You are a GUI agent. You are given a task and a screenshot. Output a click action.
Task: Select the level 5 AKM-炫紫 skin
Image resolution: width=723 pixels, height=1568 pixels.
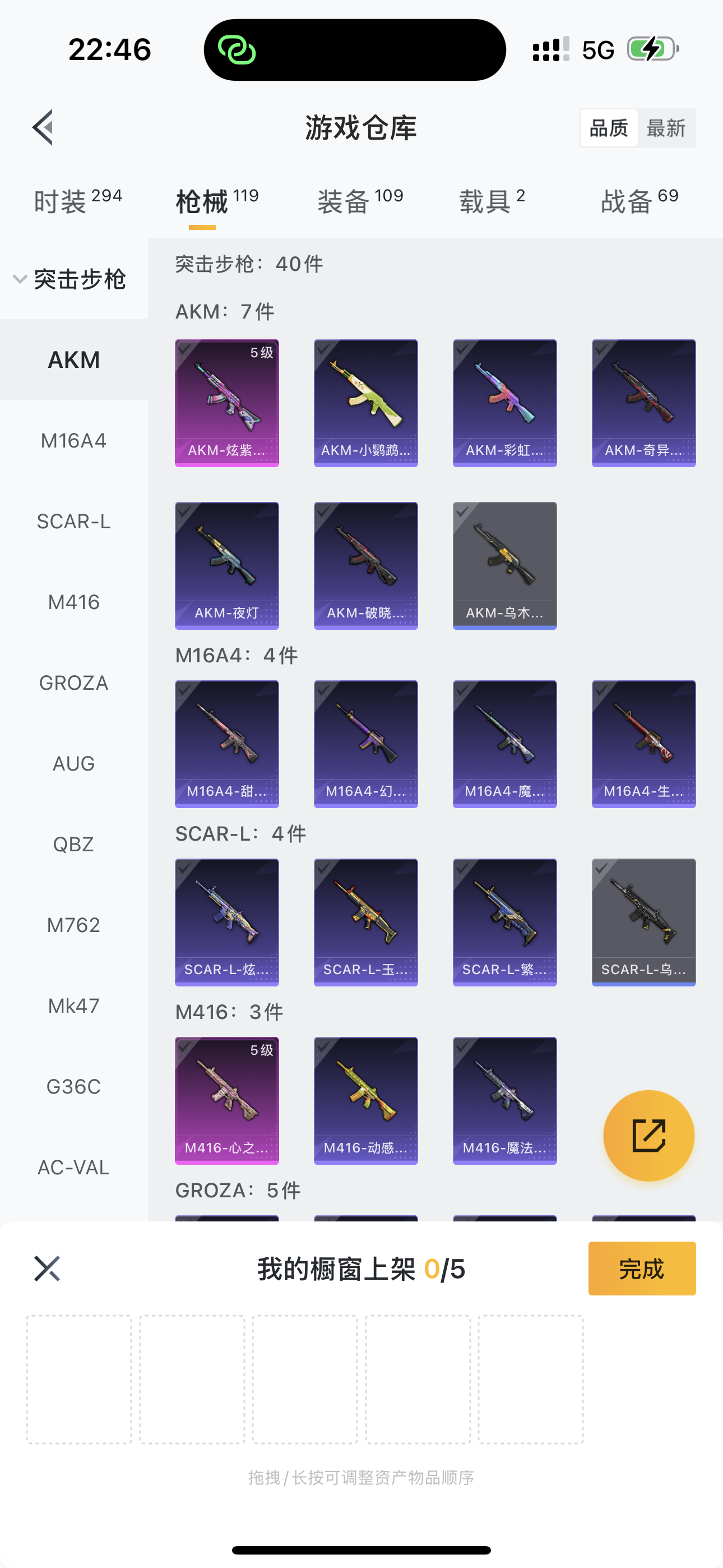point(226,403)
